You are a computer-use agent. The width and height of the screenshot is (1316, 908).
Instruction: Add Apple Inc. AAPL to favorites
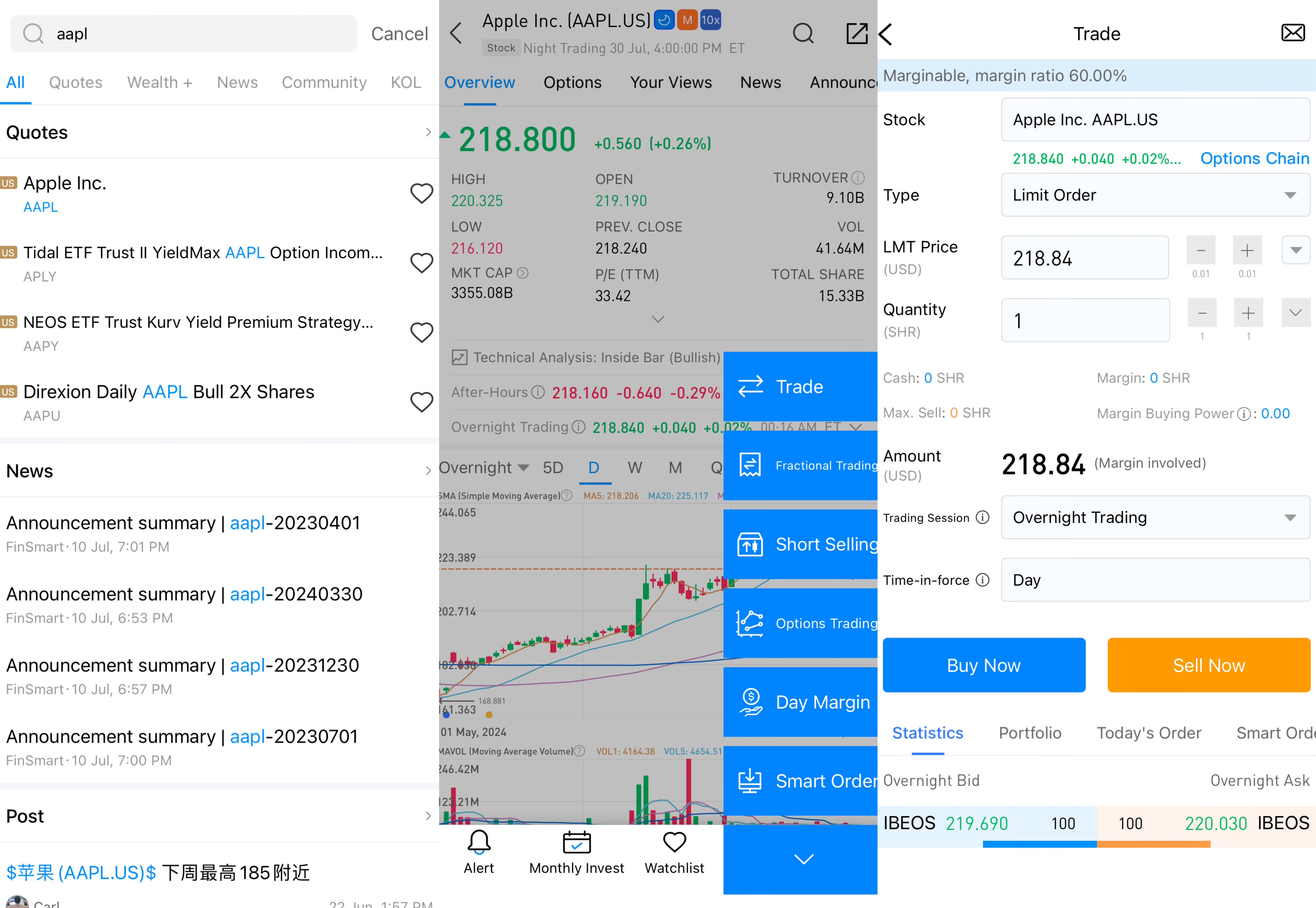tap(421, 193)
